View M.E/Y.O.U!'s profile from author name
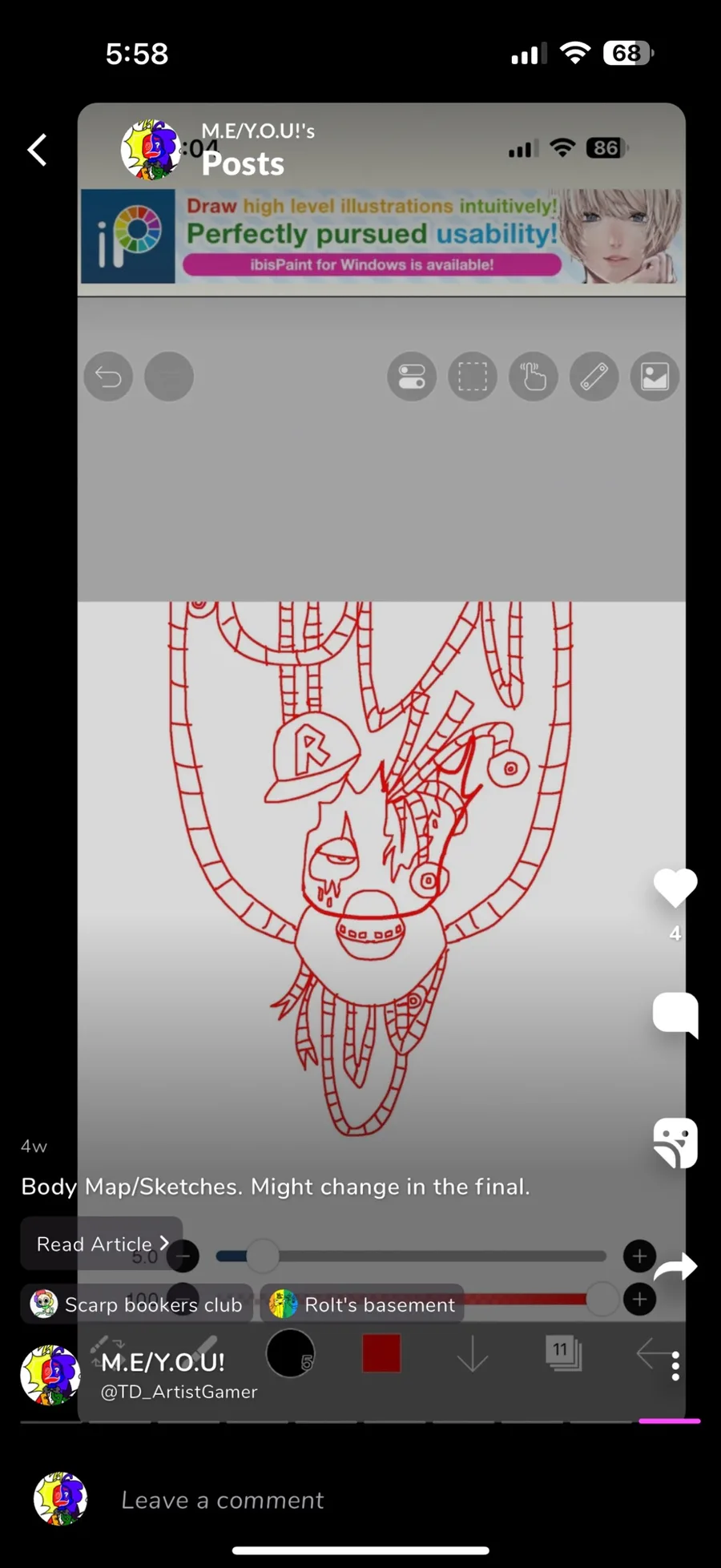 pos(163,1362)
